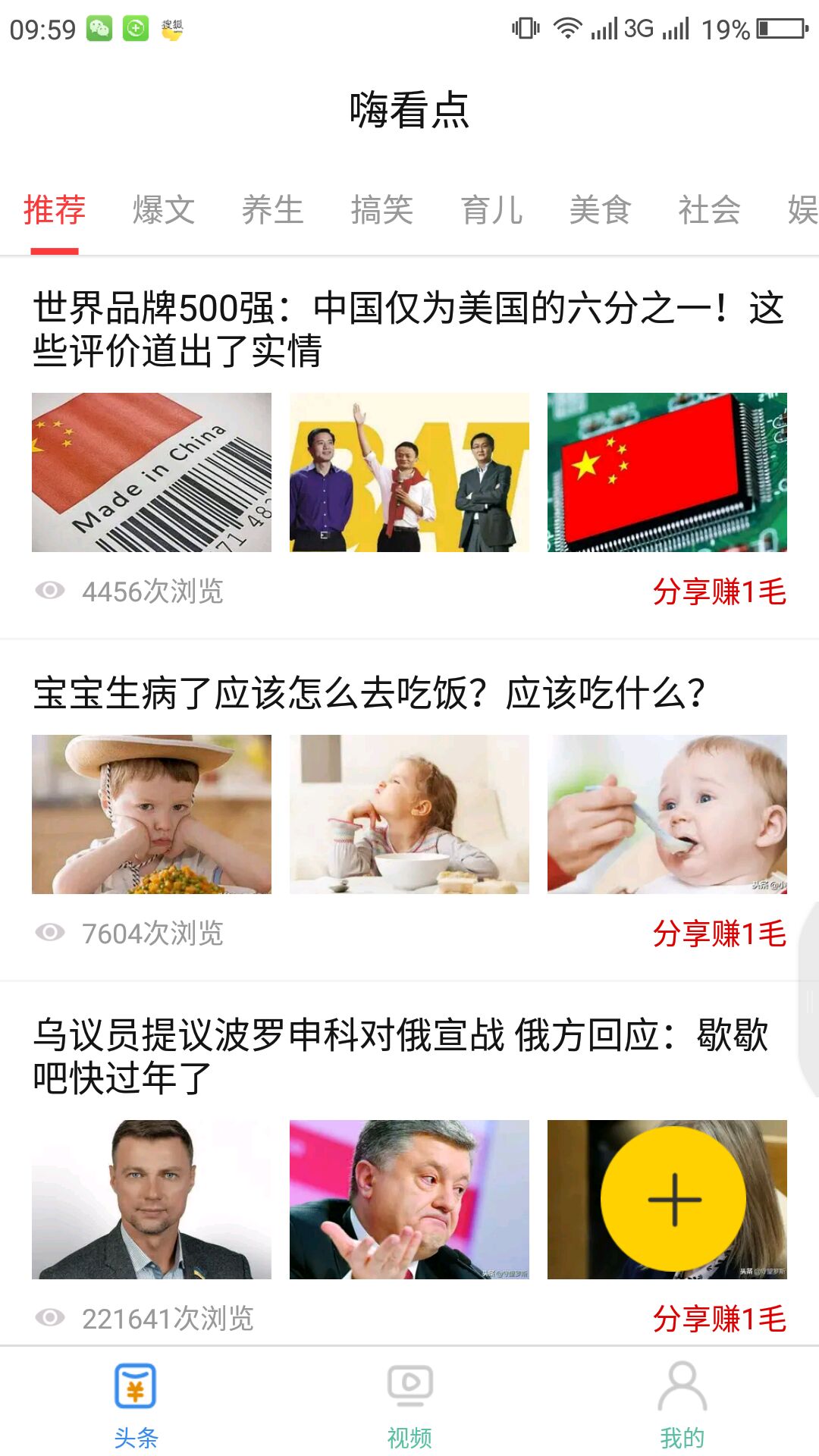
Task: Share the 世界品牌500强 article to earn 1毛
Action: [719, 591]
